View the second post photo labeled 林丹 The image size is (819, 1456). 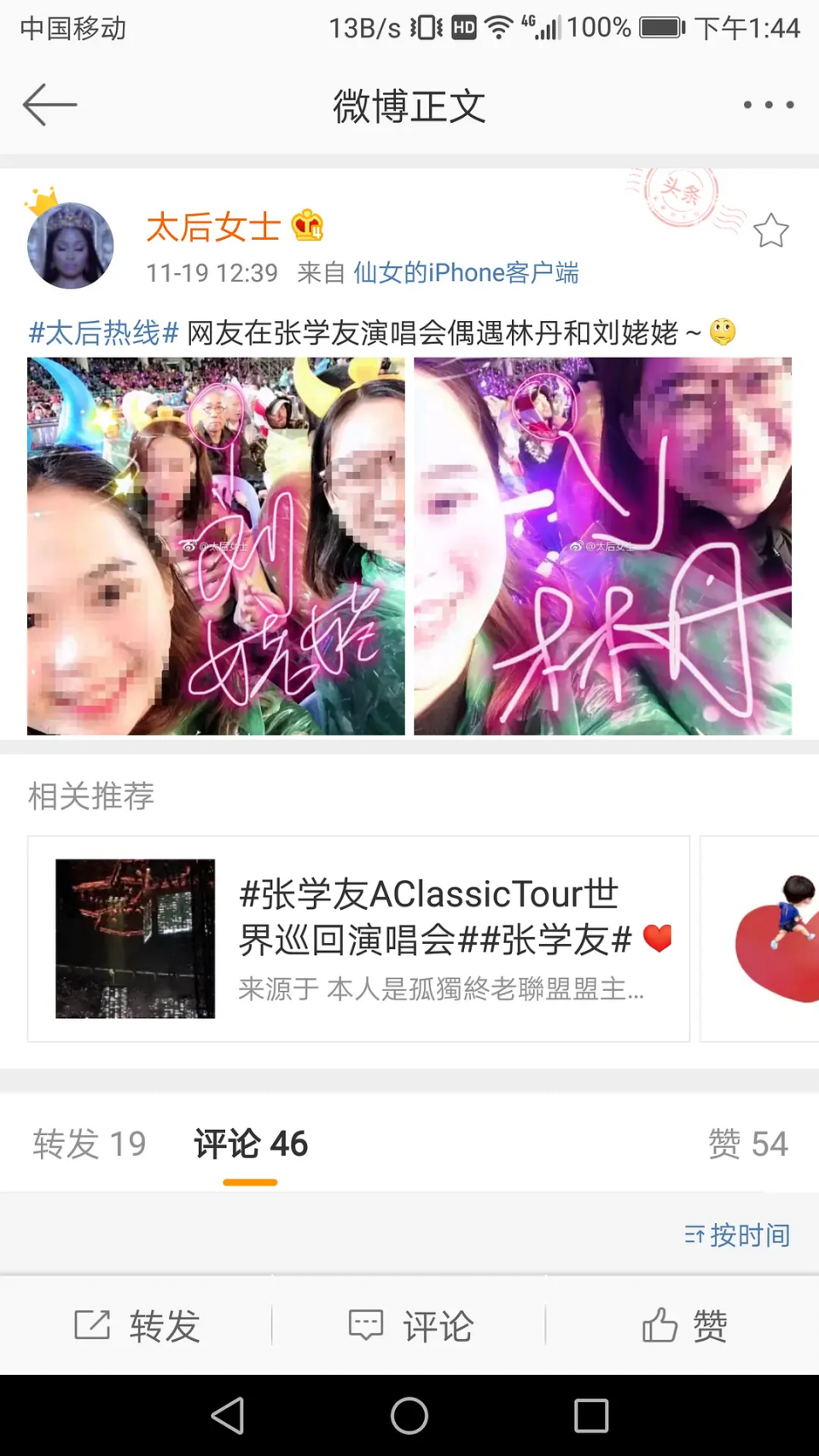tap(602, 546)
